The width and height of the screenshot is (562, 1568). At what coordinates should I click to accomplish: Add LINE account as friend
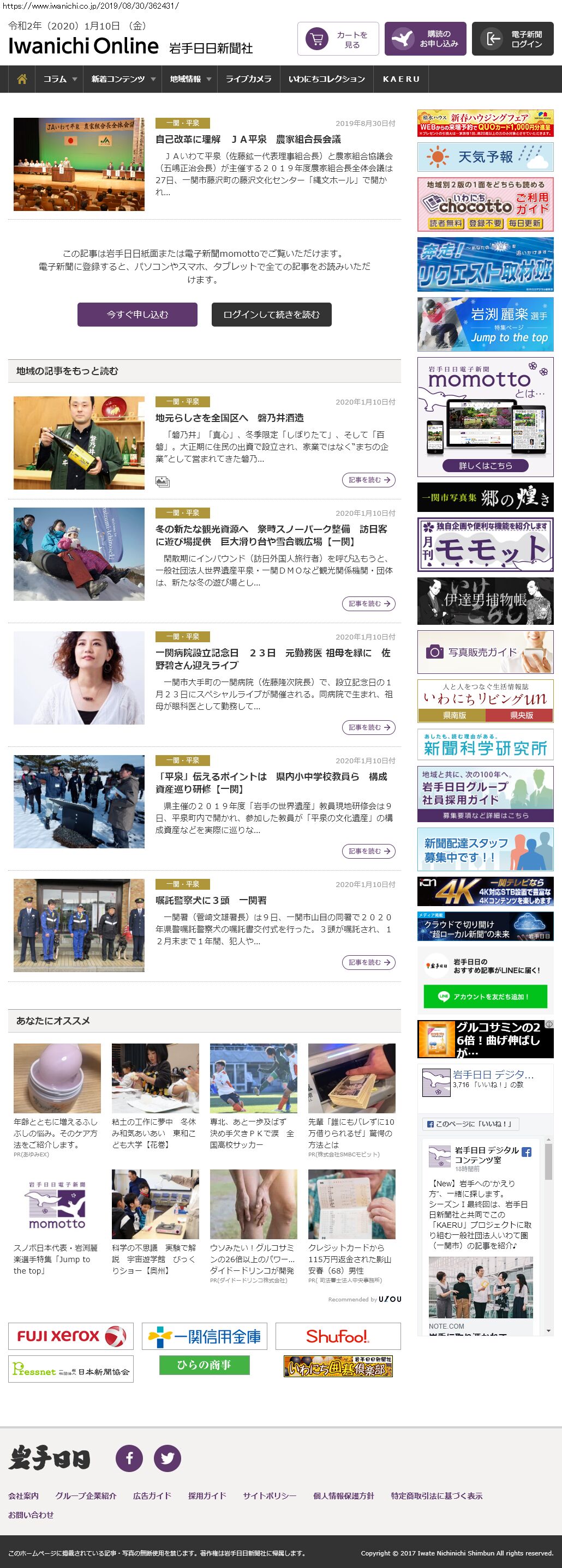485,997
